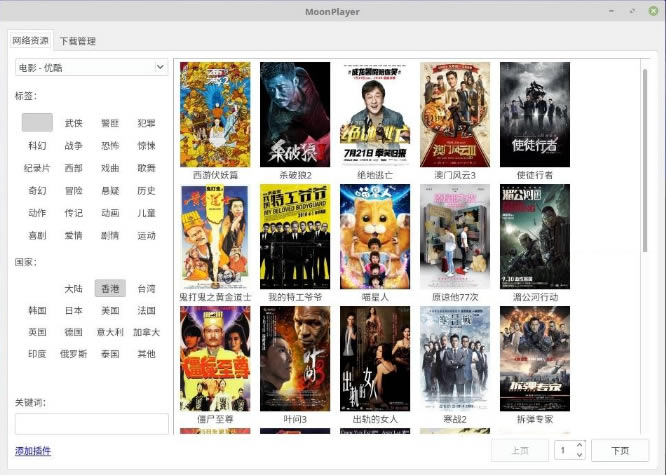Switch to the 下载管理 tab
The height and width of the screenshot is (475, 666).
click(x=77, y=41)
